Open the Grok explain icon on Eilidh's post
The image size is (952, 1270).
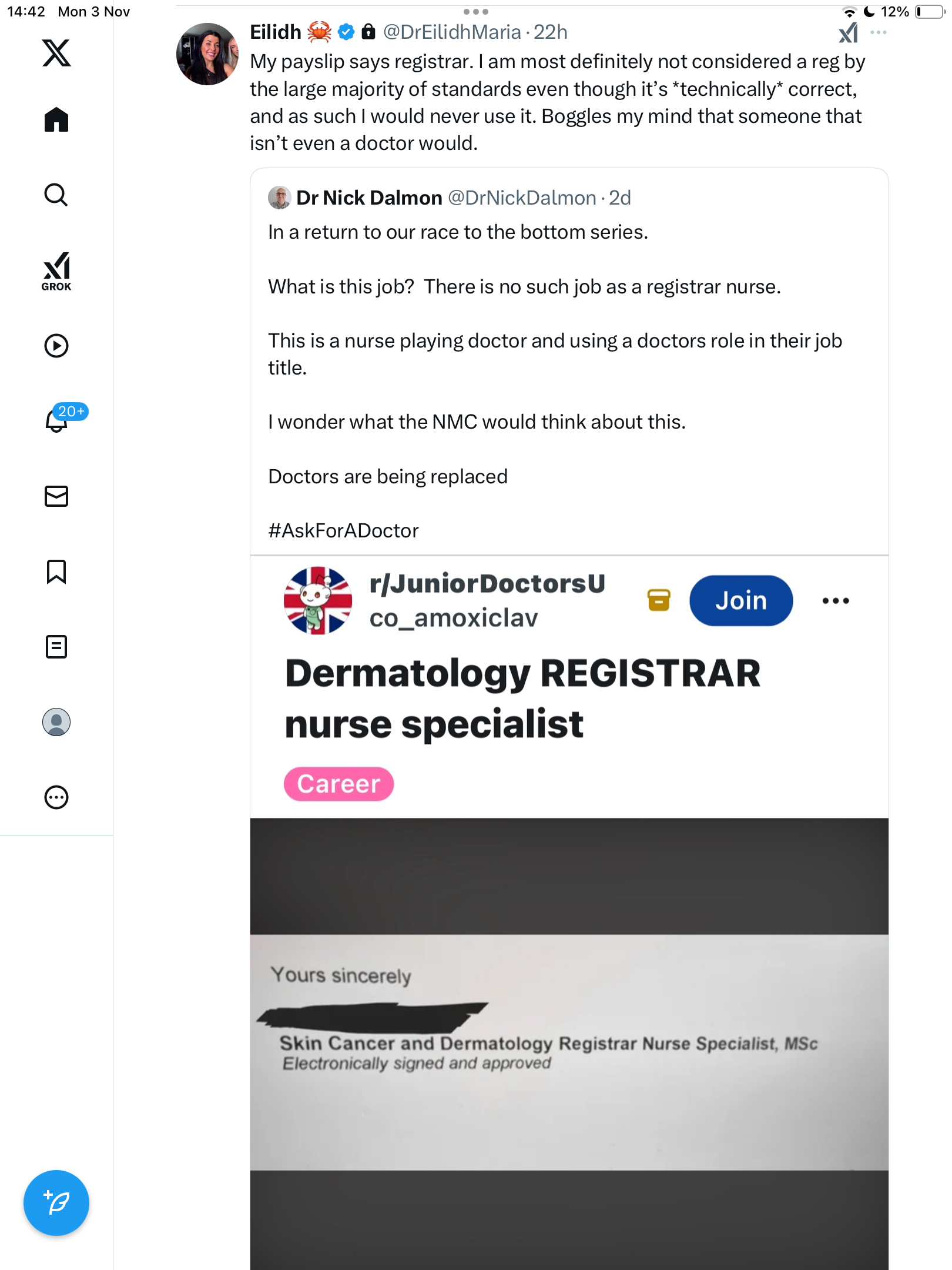click(x=848, y=33)
